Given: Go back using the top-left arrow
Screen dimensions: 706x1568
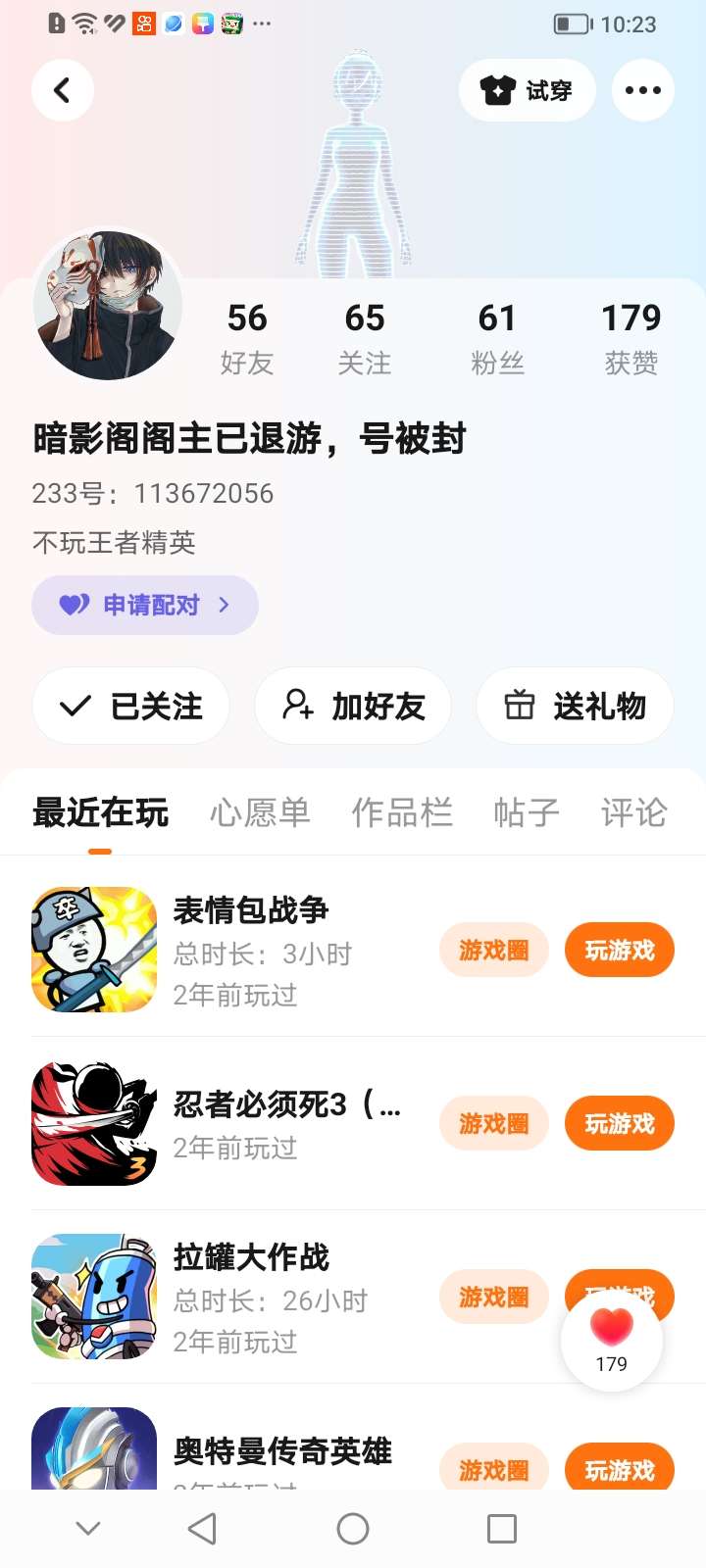Looking at the screenshot, I should (x=63, y=90).
